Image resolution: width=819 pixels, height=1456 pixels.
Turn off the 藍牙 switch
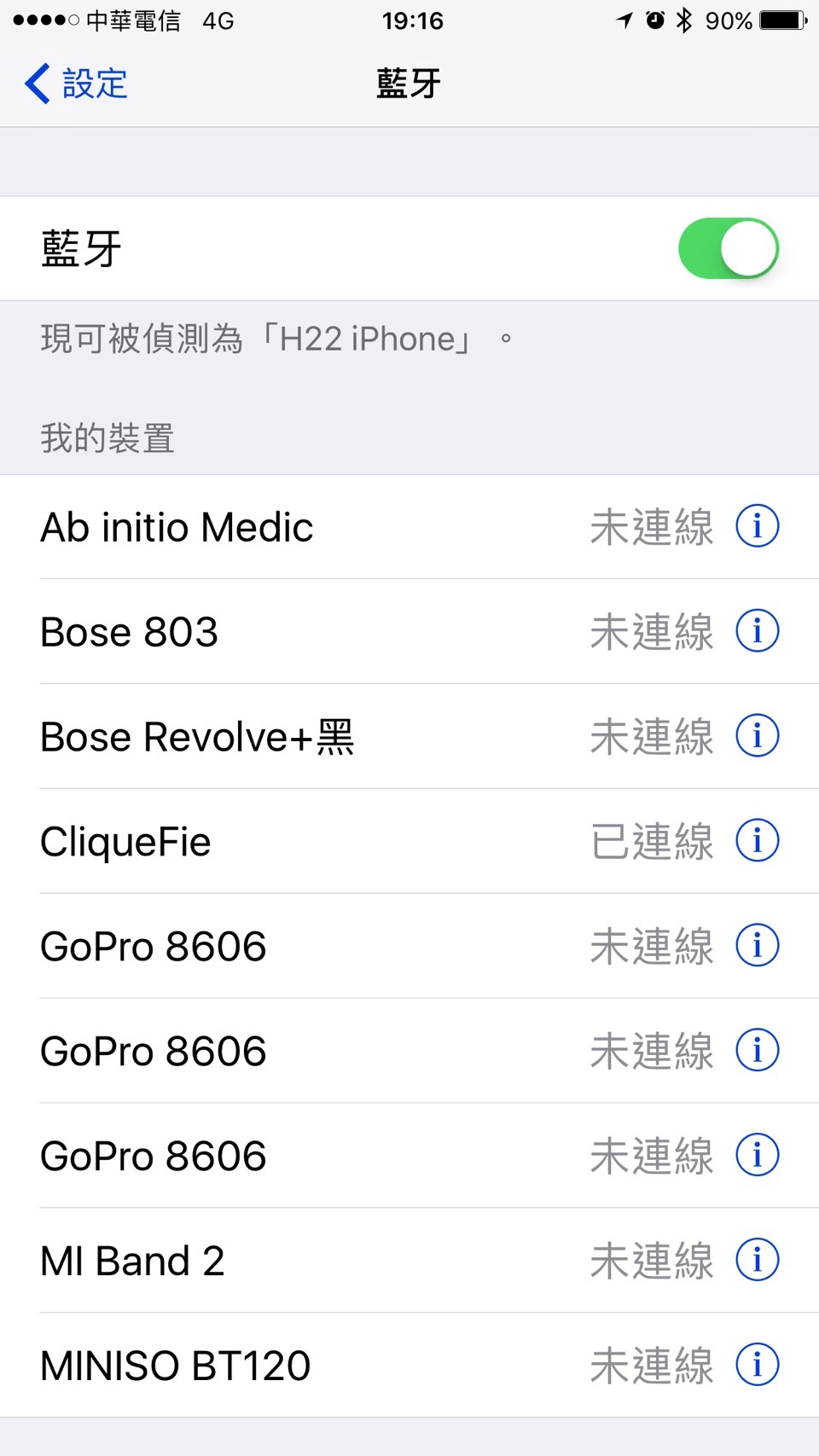pos(728,249)
